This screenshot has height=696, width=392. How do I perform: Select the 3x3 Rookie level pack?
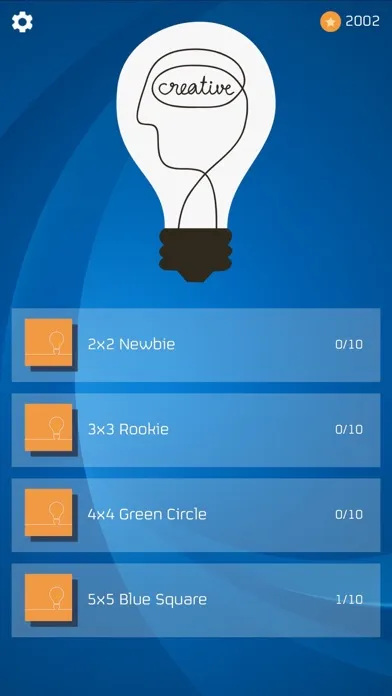[196, 430]
